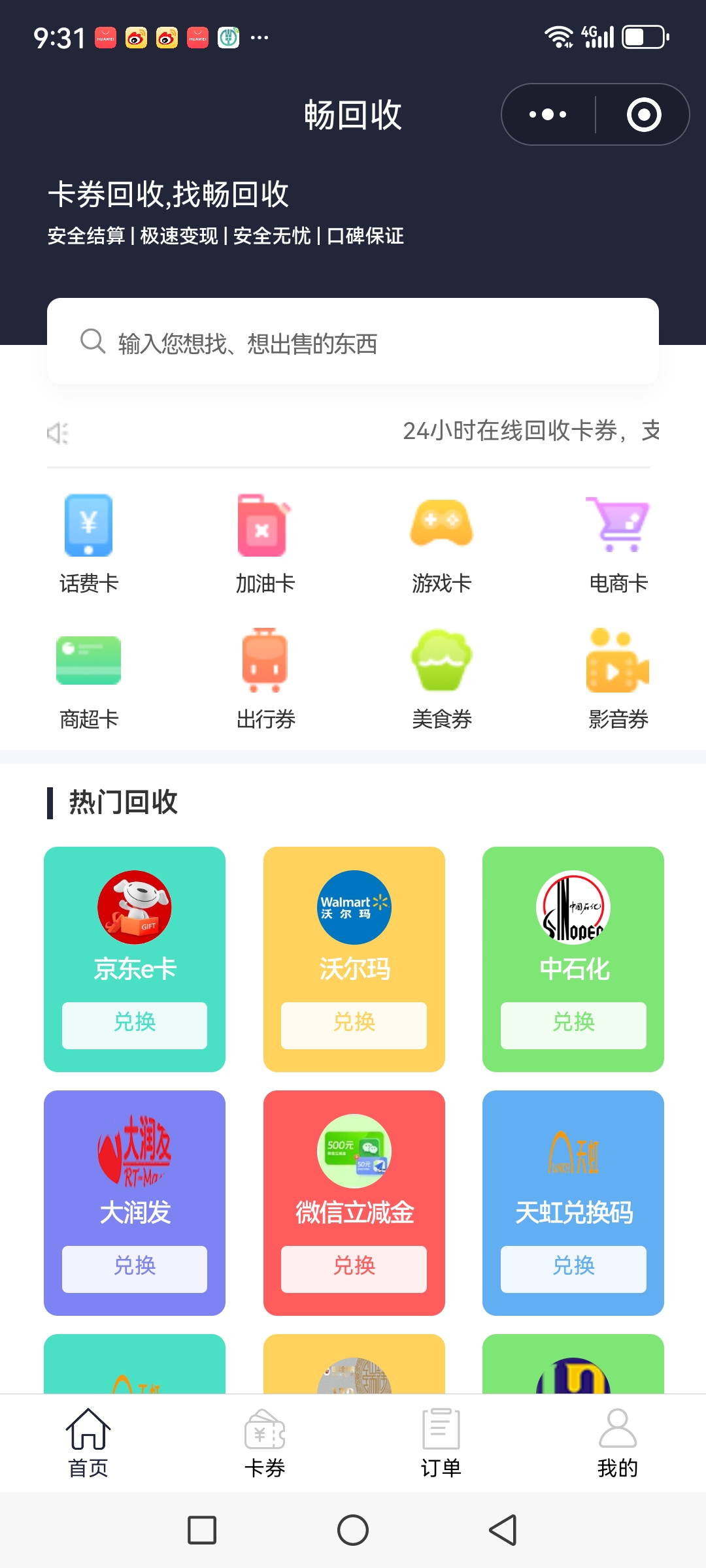This screenshot has width=706, height=1568.
Task: Close the mini program via circle icon
Action: click(x=644, y=114)
